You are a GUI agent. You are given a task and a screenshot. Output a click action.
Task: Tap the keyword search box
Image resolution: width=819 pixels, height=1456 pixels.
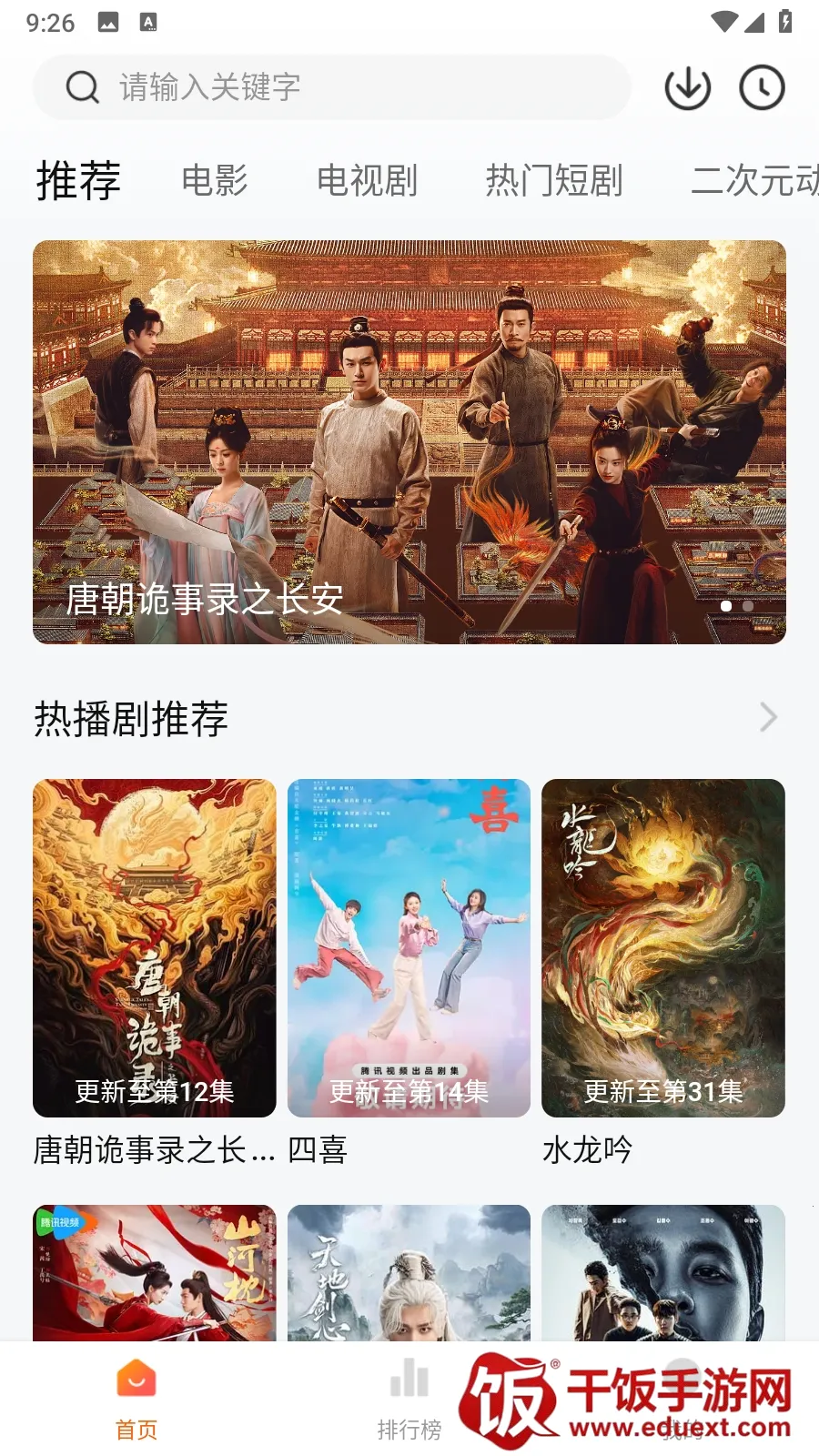pos(332,87)
